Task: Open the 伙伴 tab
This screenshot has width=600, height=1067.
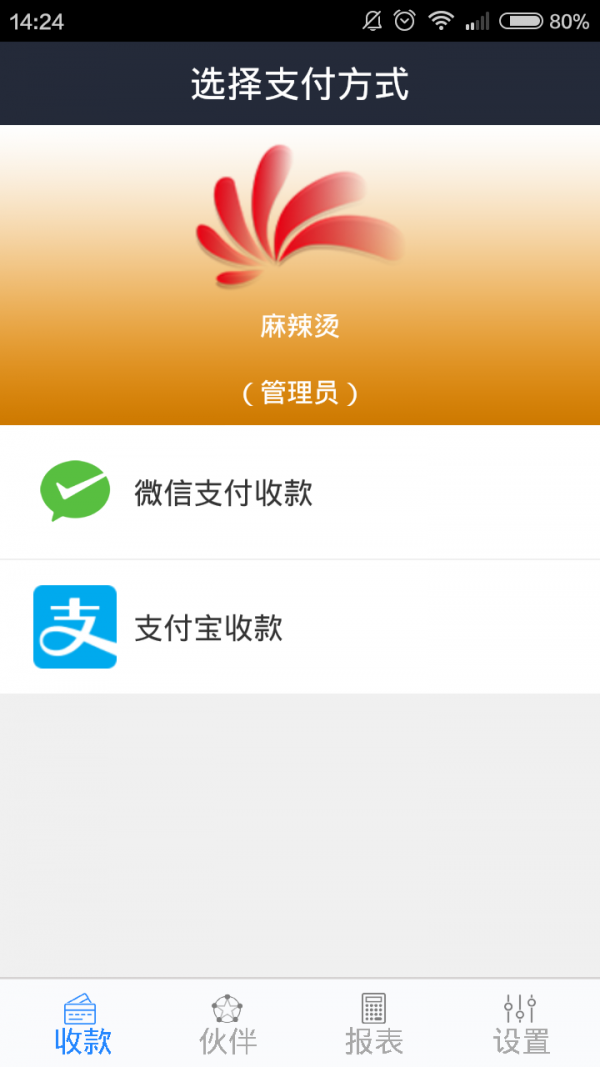Action: coord(228,1024)
